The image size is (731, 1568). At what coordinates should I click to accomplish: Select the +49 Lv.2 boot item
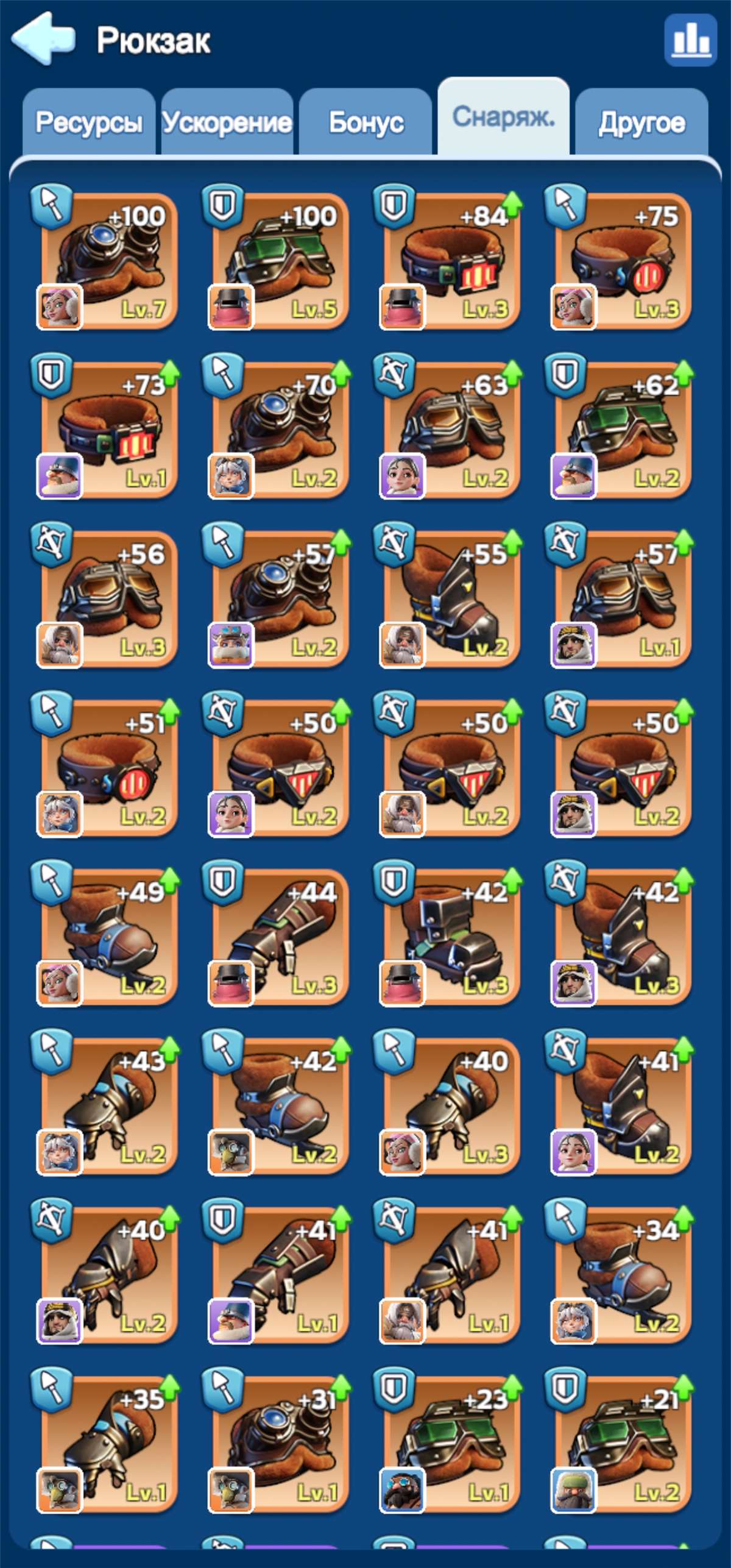108,937
